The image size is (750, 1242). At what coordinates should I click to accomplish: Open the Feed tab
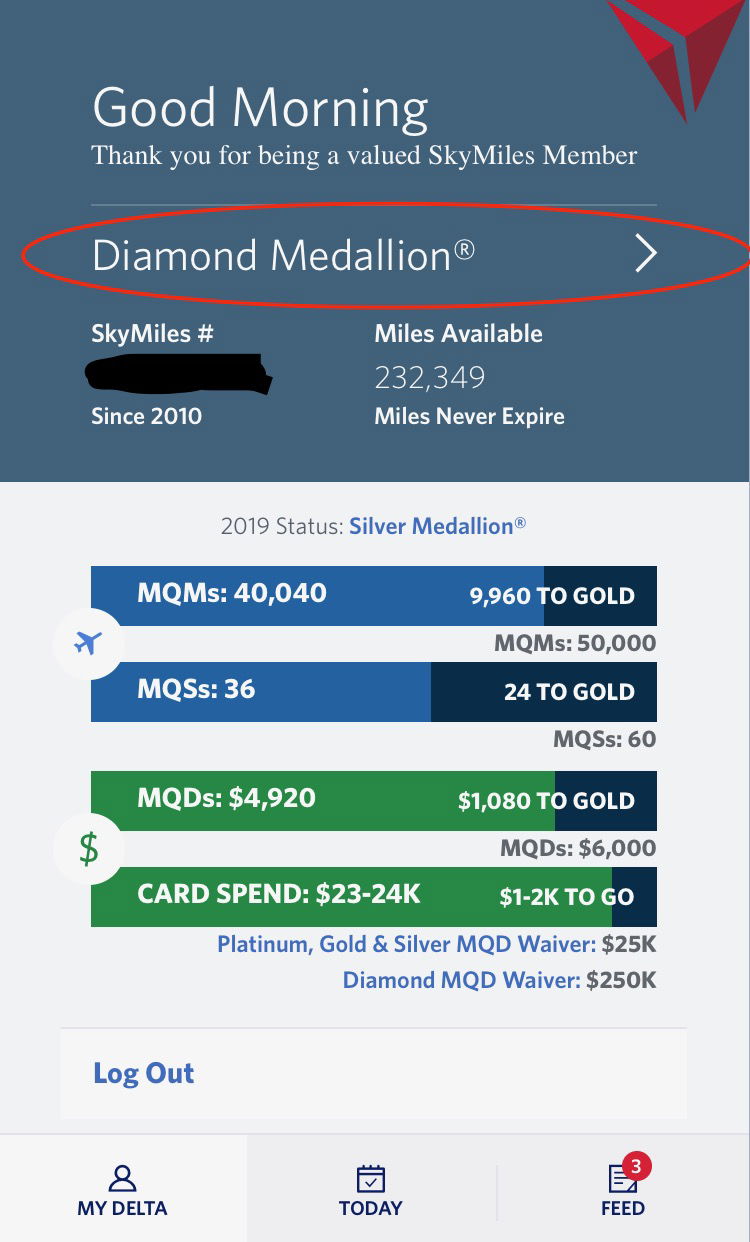[x=623, y=1189]
